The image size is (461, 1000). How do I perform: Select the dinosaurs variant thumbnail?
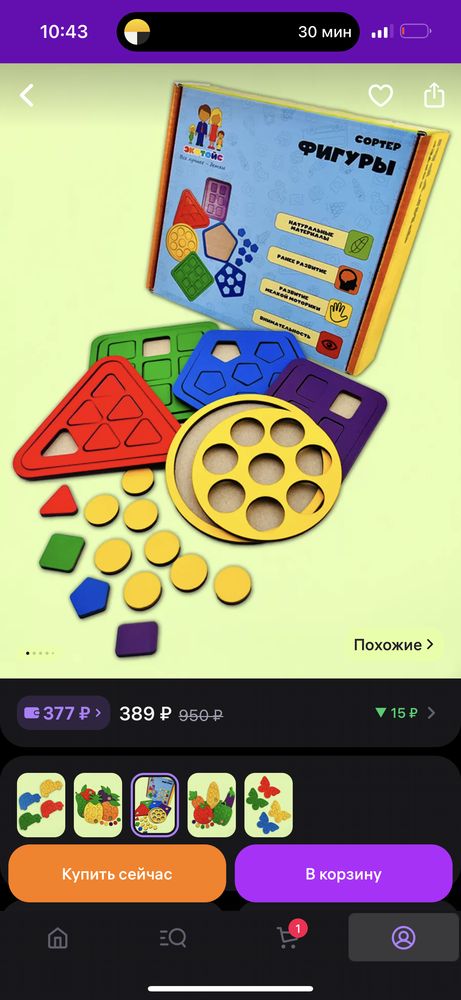pyautogui.click(x=41, y=805)
